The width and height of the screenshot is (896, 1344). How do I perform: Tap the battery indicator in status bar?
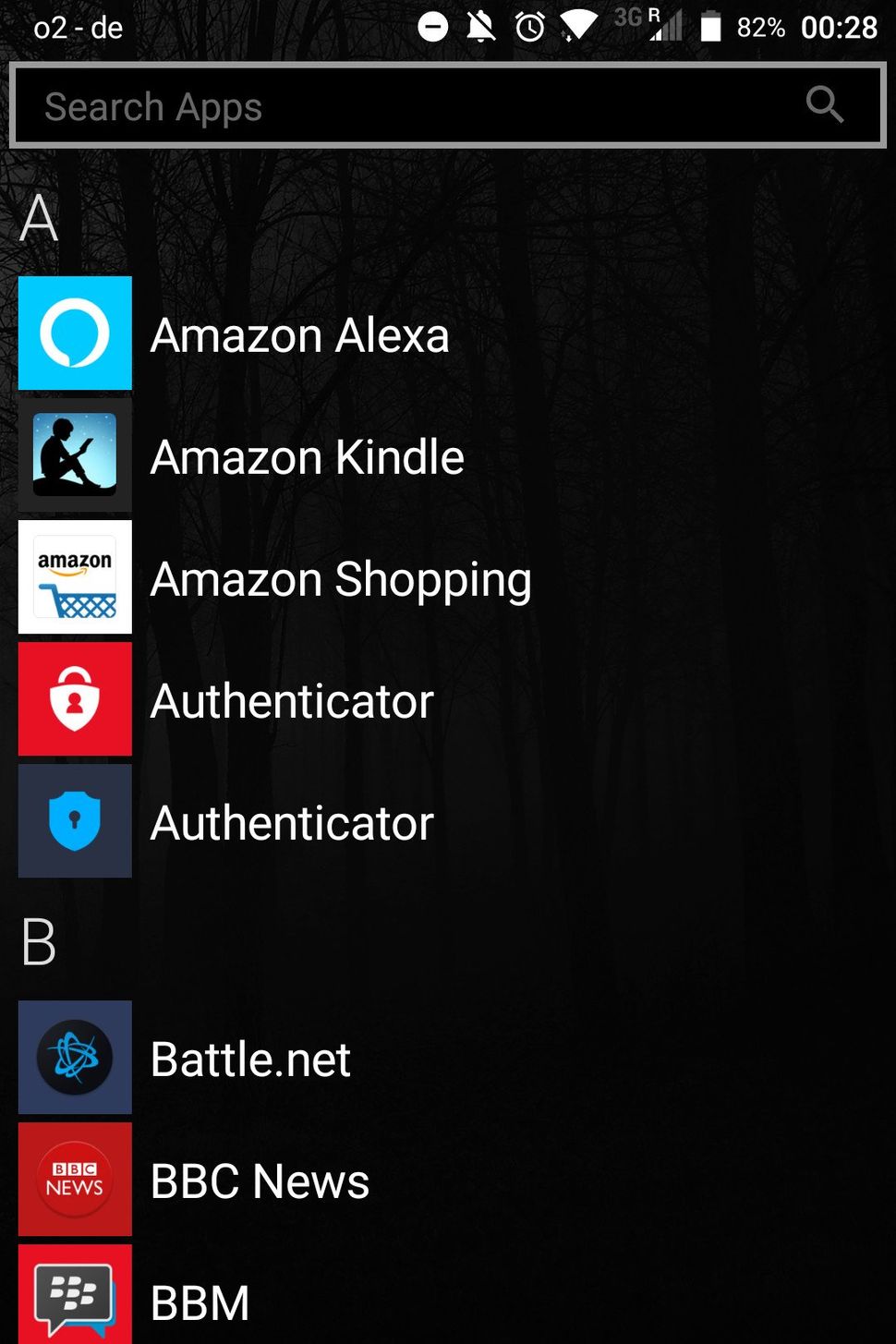711,27
